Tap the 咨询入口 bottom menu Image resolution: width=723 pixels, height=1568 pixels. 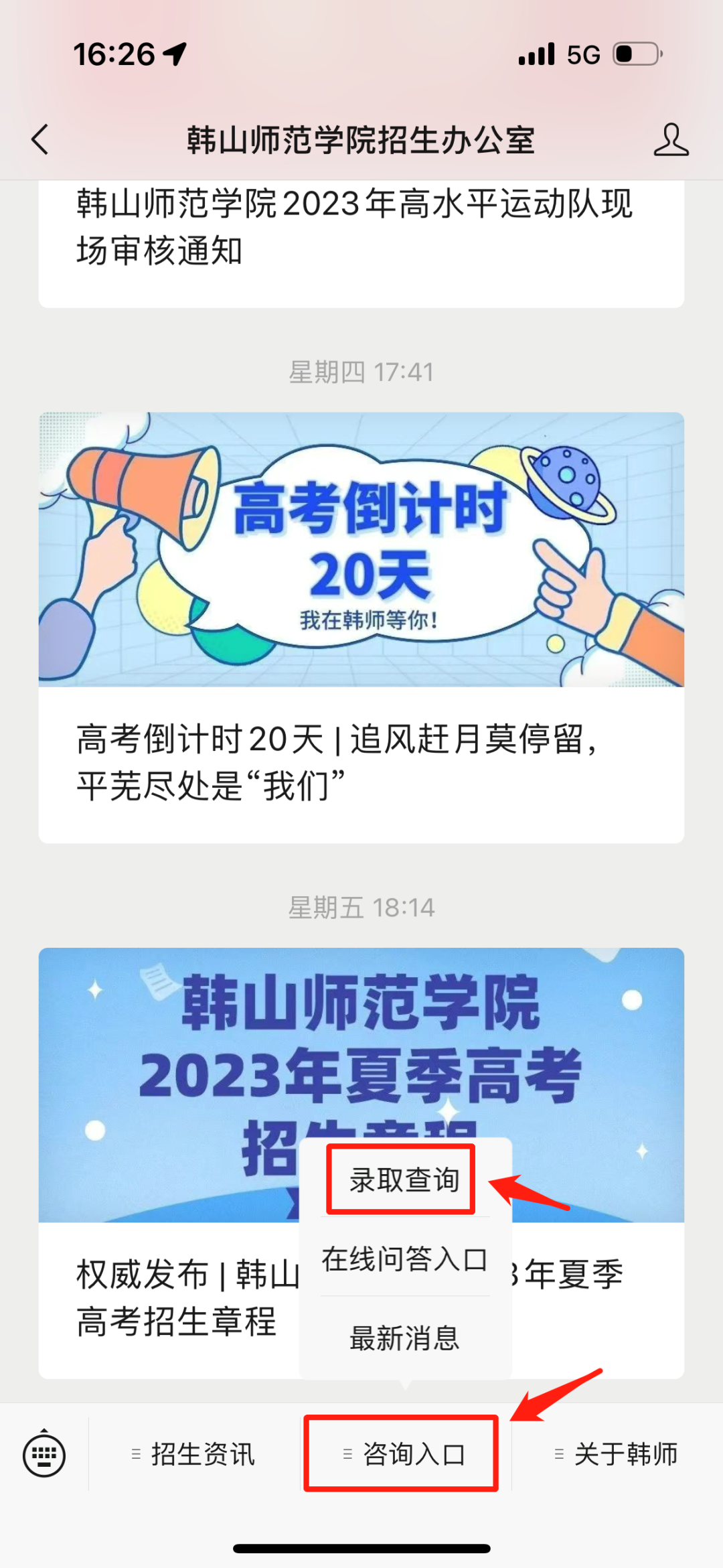(x=404, y=1454)
